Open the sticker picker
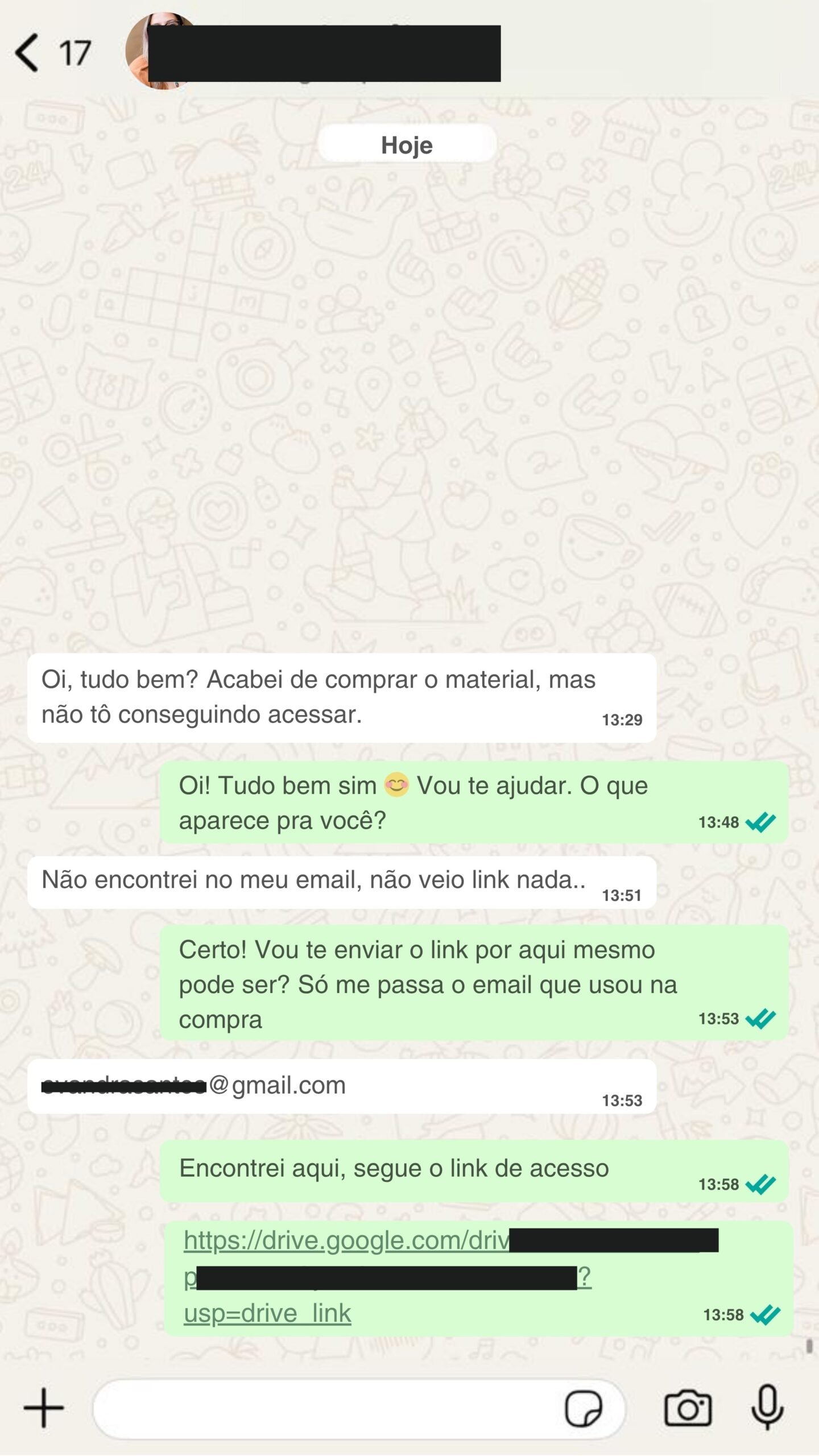Screen dimensions: 819x1456 [583, 1409]
